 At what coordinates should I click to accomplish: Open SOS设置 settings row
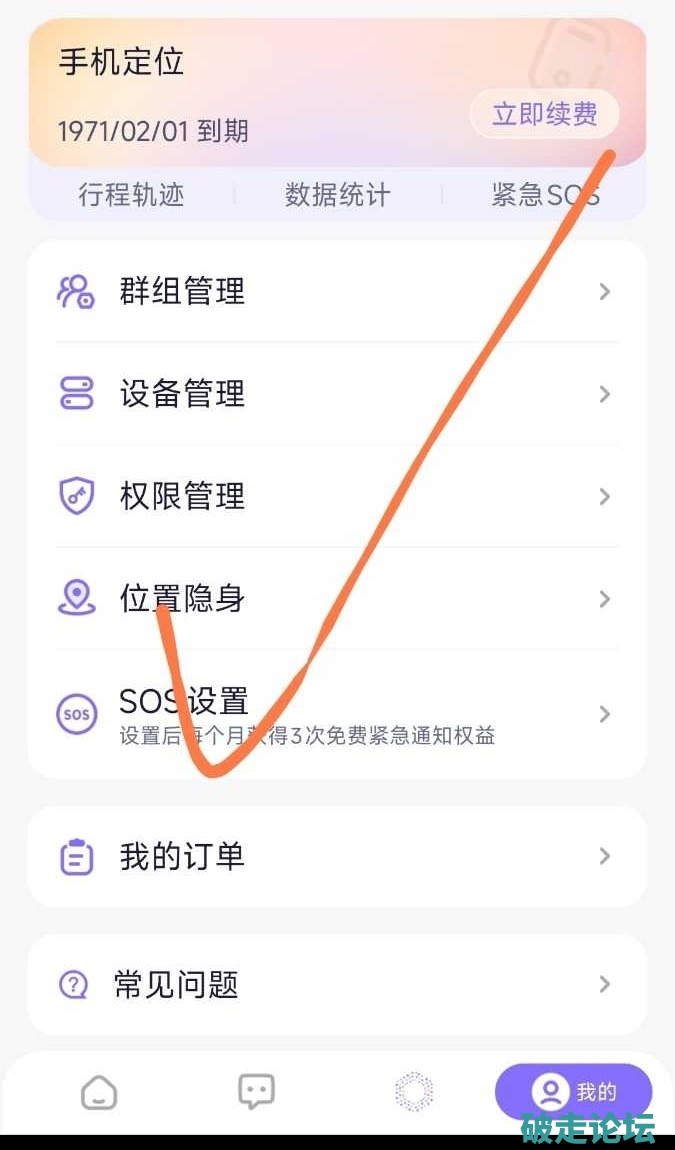pyautogui.click(x=336, y=714)
